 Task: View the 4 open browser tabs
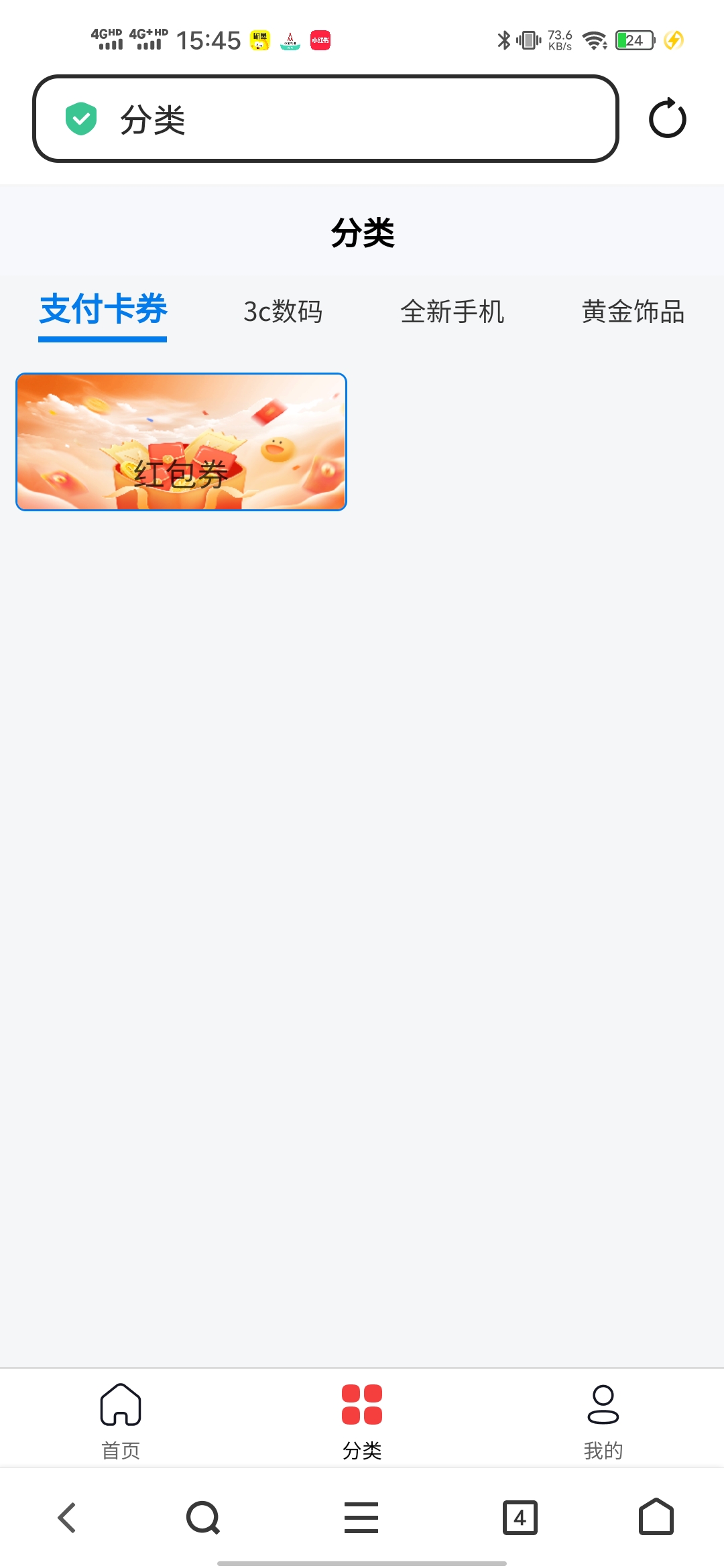520,1518
